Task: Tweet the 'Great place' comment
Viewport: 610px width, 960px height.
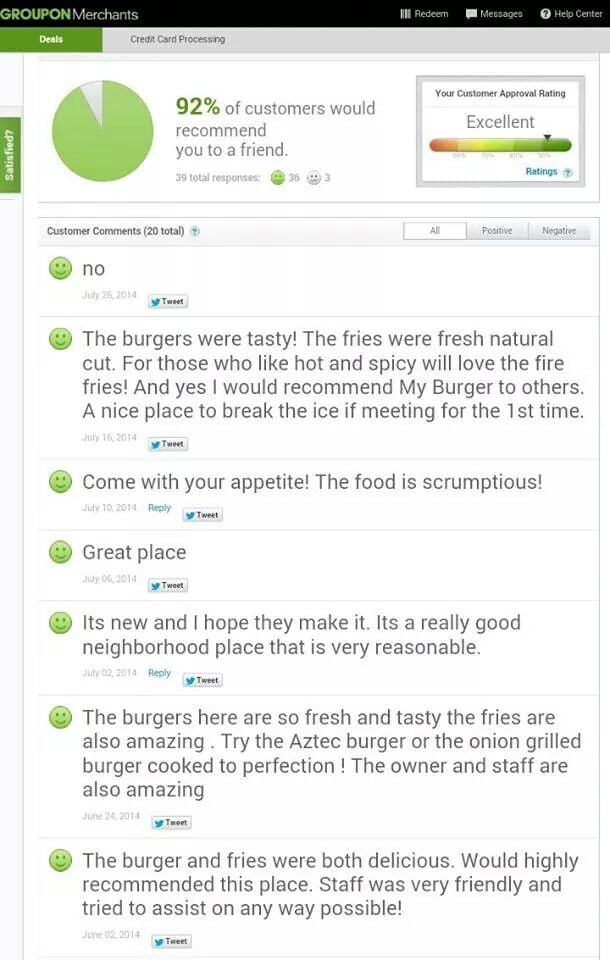Action: [168, 585]
